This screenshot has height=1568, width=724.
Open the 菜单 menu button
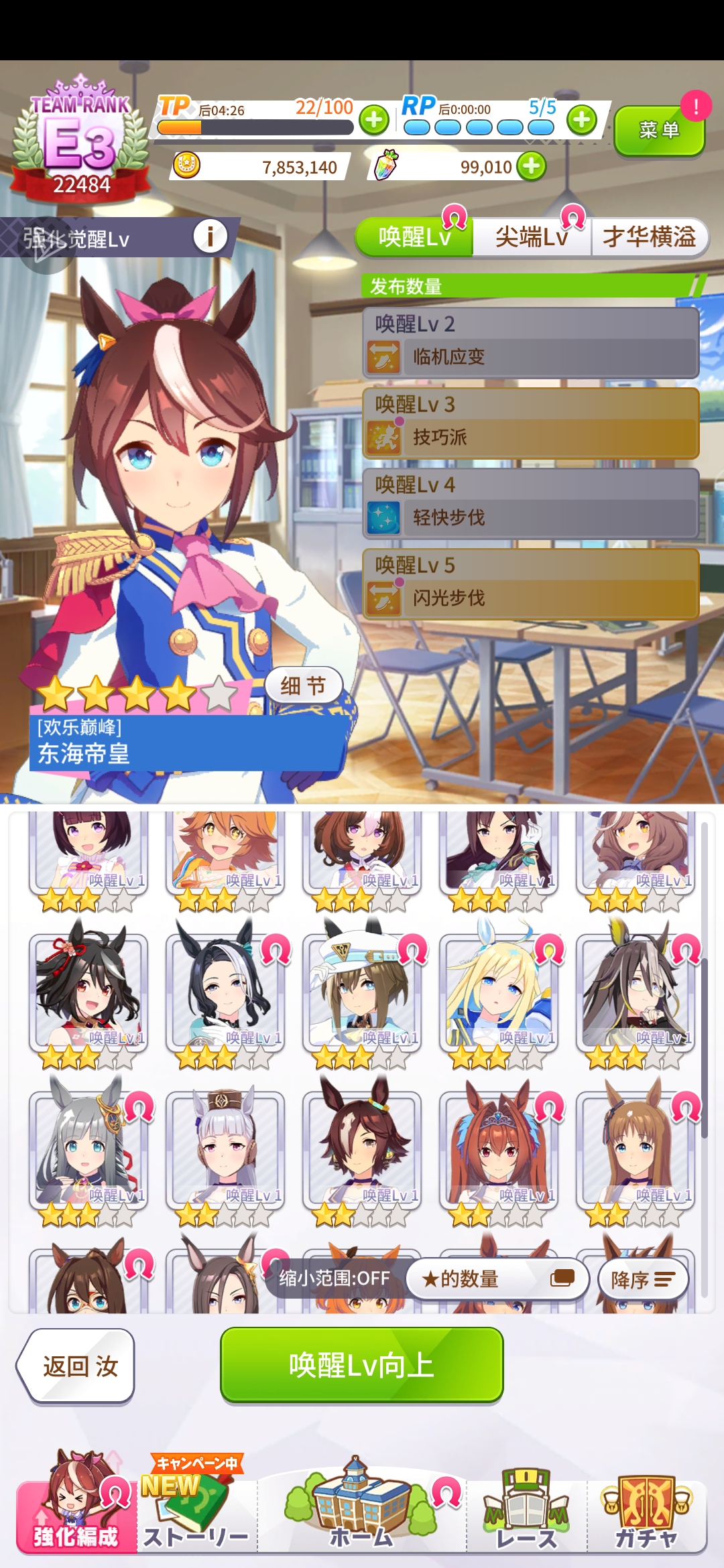pyautogui.click(x=659, y=130)
